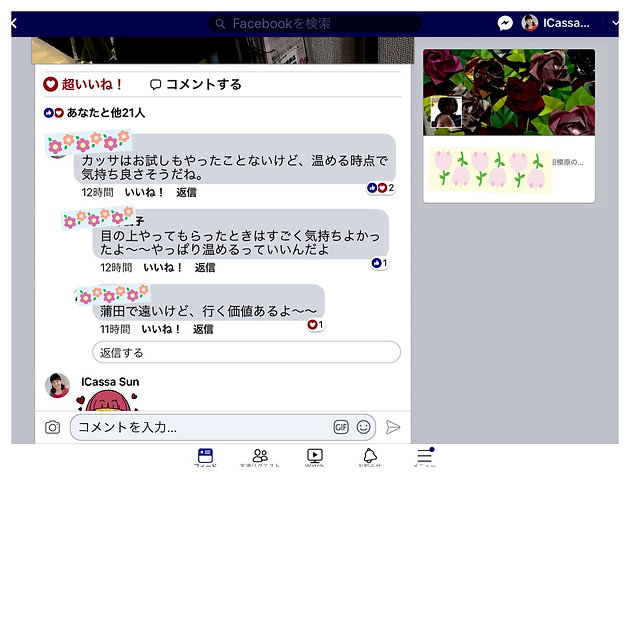Tap コメントする to comment on the post
Screen dimensions: 630x630
pyautogui.click(x=196, y=84)
